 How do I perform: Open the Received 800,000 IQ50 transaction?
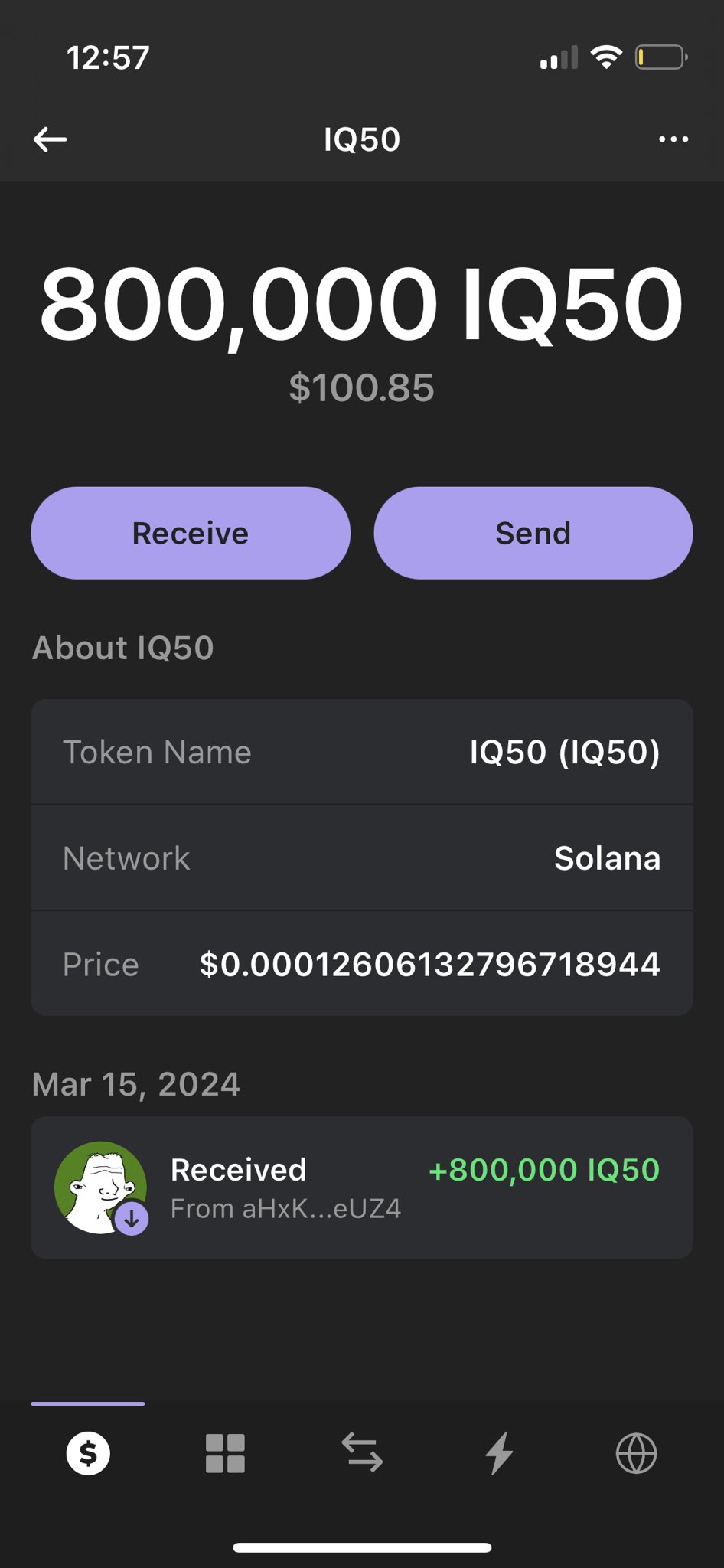362,1187
